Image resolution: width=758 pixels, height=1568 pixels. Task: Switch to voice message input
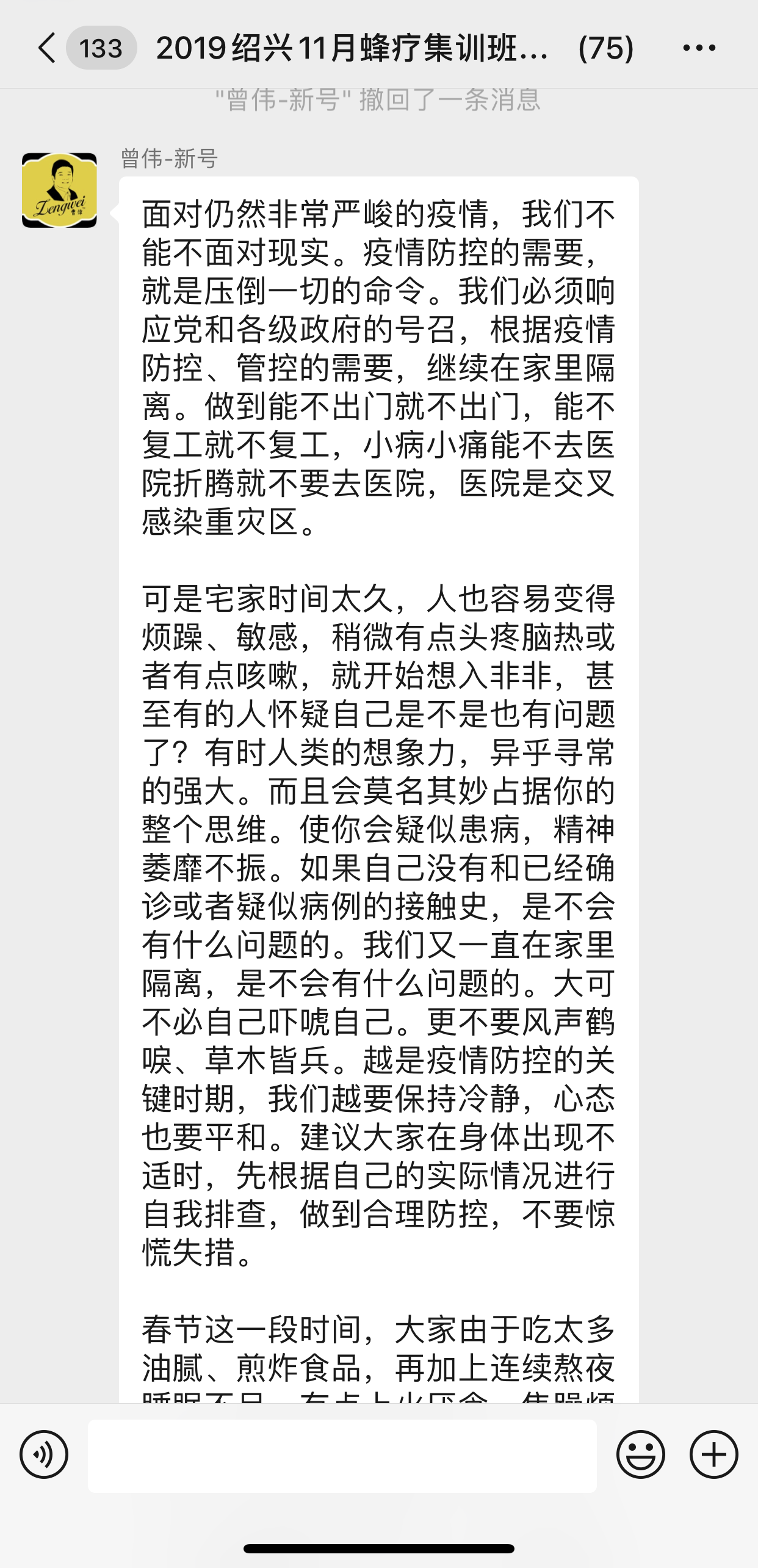[x=44, y=1454]
